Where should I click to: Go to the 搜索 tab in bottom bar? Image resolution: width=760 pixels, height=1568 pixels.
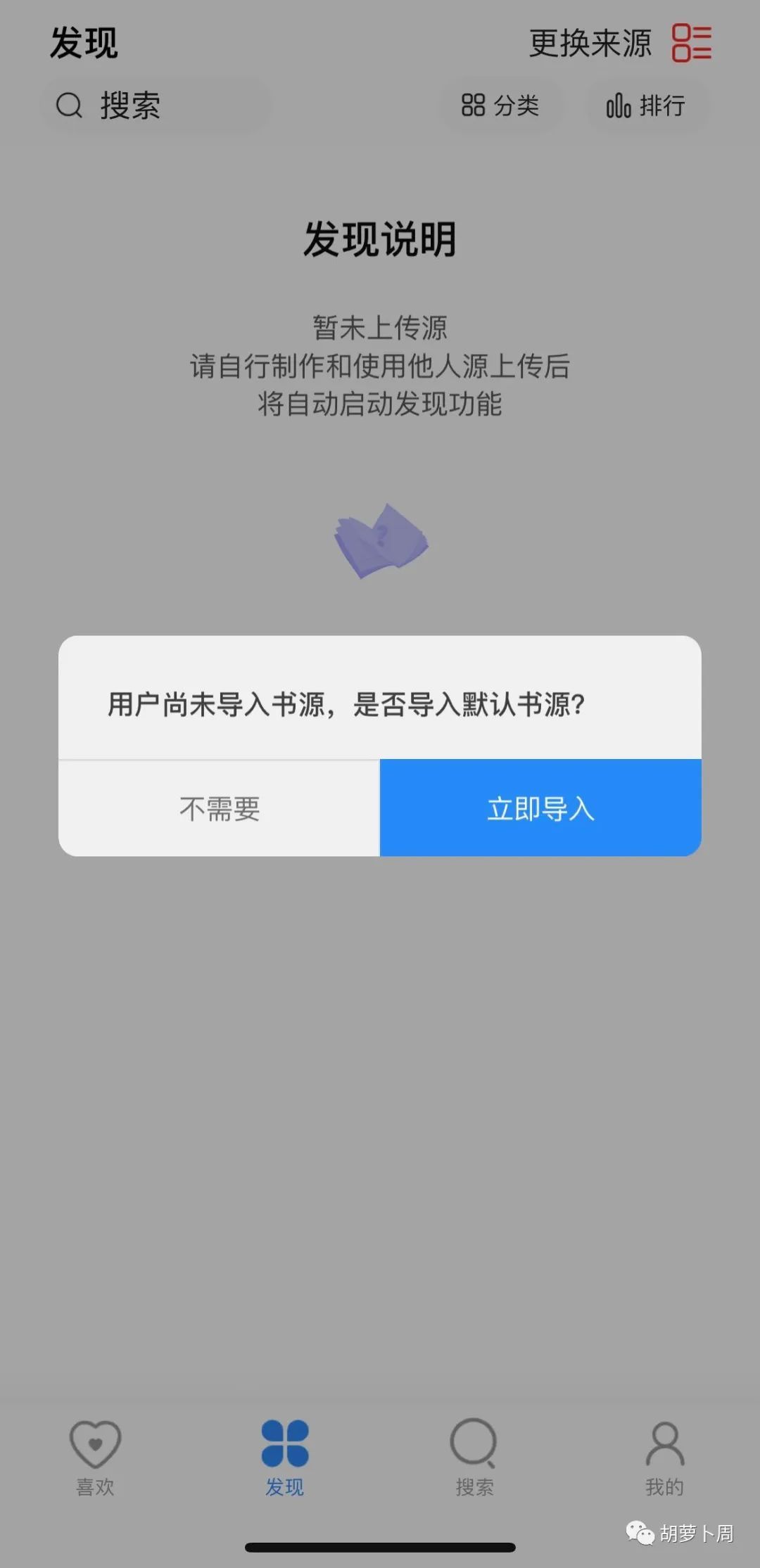474,1457
